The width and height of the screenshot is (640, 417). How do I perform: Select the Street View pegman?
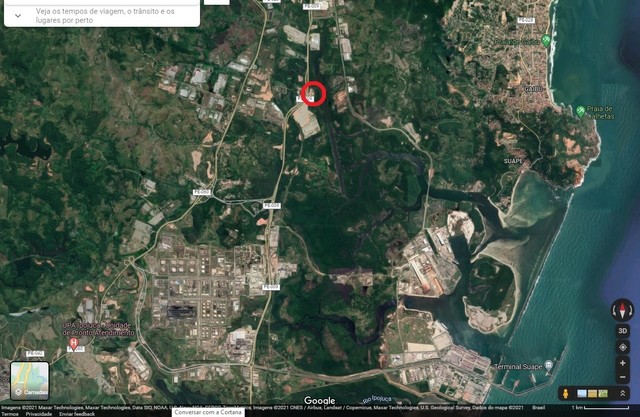pyautogui.click(x=566, y=394)
